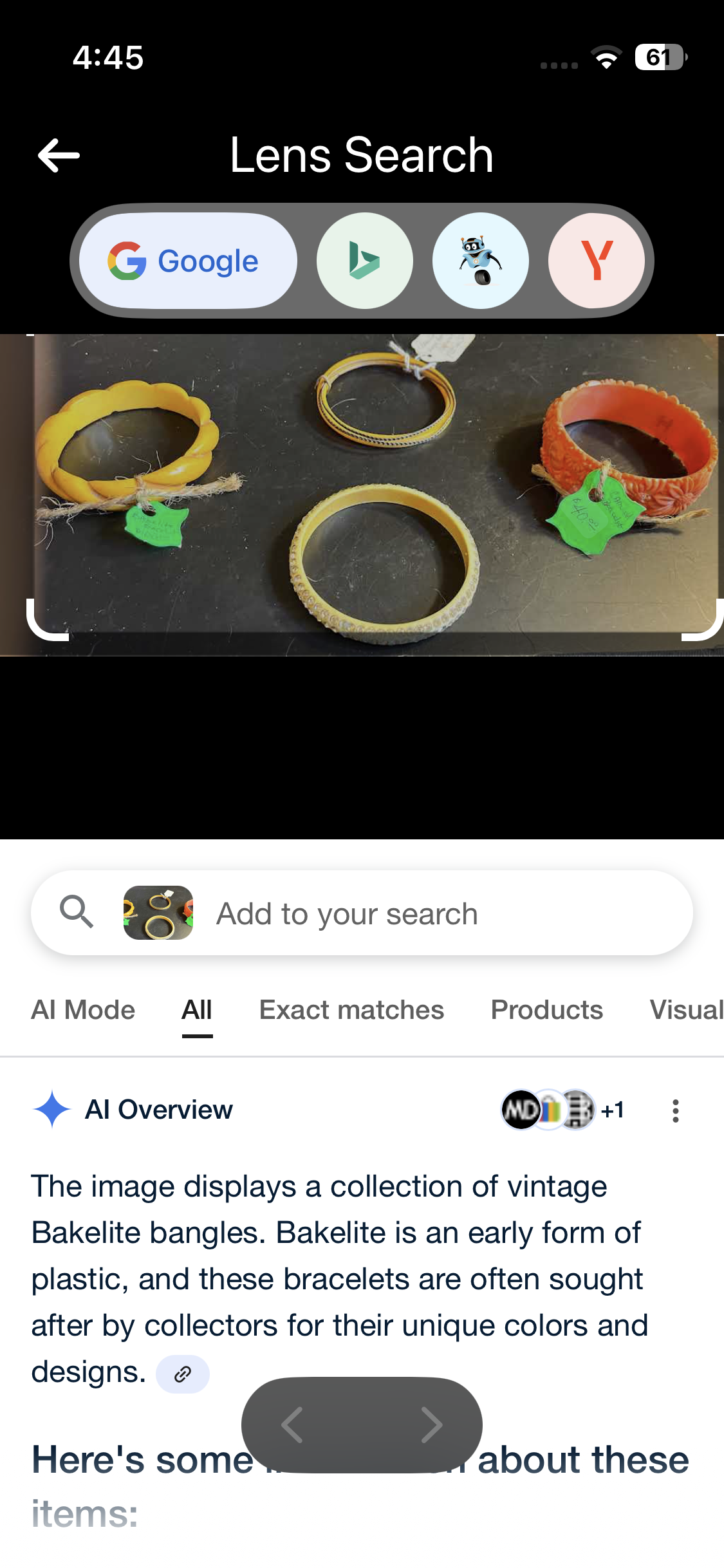
Task: Select the robot search engine icon
Action: (x=481, y=261)
